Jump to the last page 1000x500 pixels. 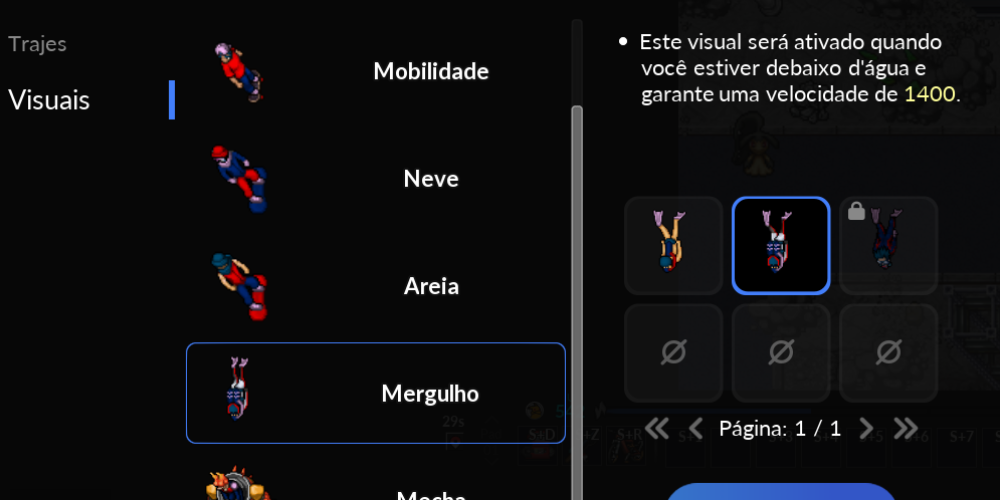(x=905, y=429)
